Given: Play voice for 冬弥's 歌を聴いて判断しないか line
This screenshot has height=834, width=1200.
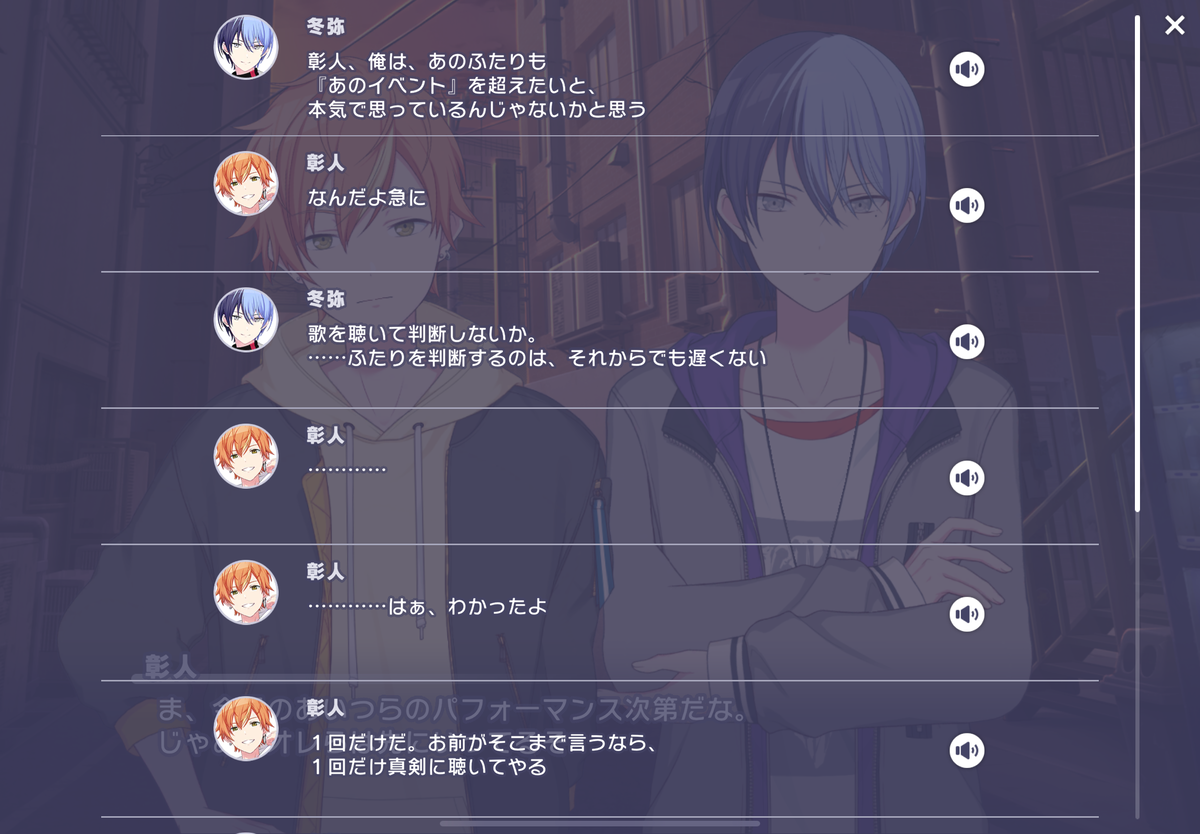Looking at the screenshot, I should tap(966, 342).
